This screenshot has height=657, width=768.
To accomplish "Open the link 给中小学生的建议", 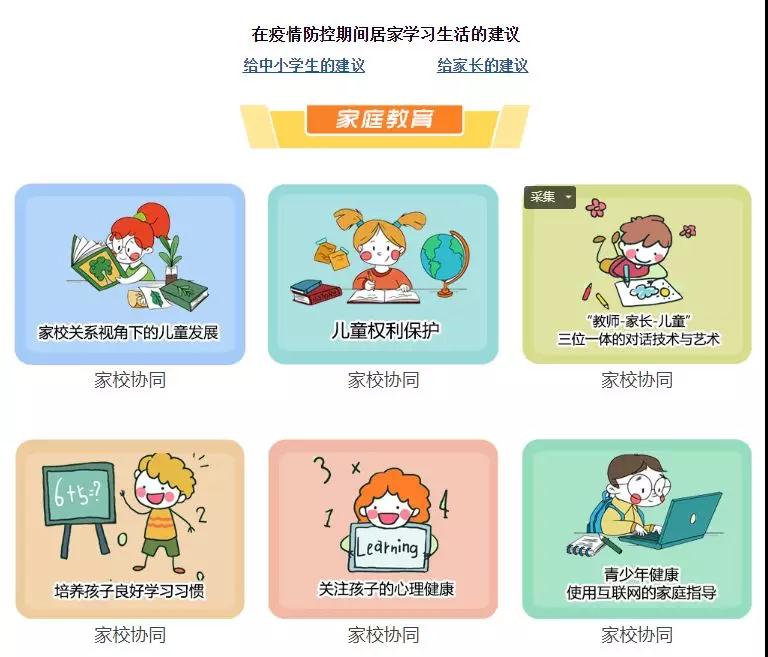I will pyautogui.click(x=304, y=66).
